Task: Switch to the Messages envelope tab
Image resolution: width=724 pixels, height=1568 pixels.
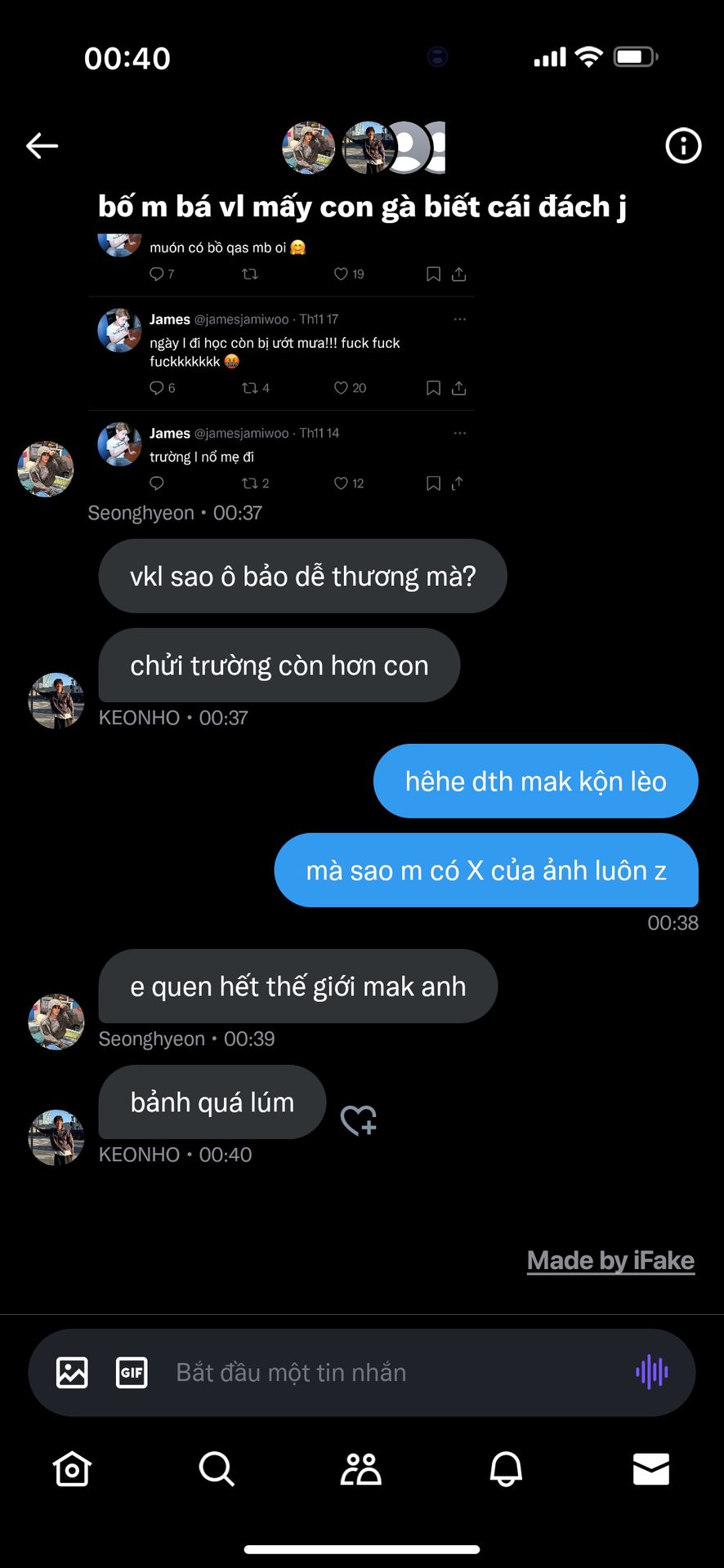Action: (x=651, y=1468)
